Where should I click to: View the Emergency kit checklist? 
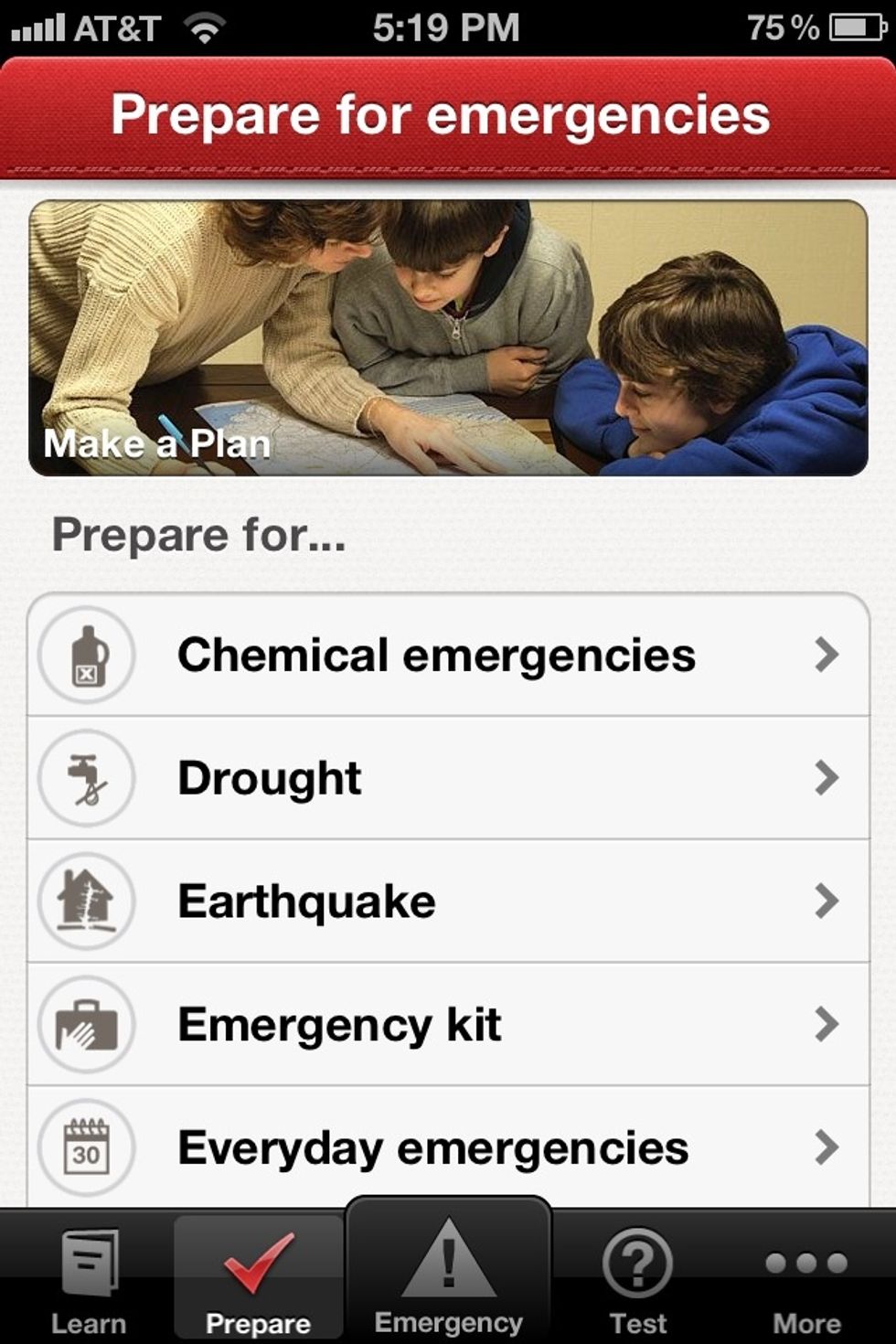point(448,1024)
